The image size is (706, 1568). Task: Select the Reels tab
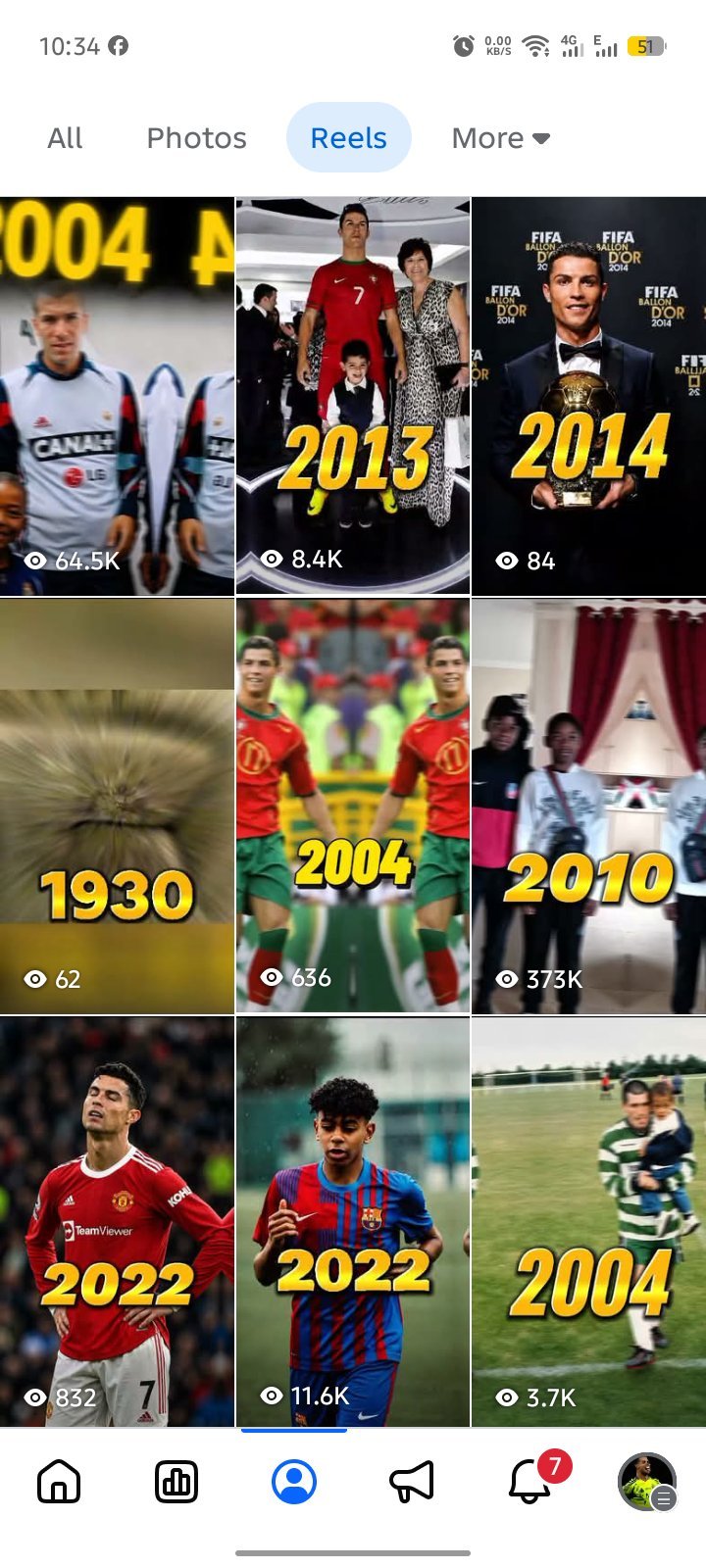pos(348,138)
